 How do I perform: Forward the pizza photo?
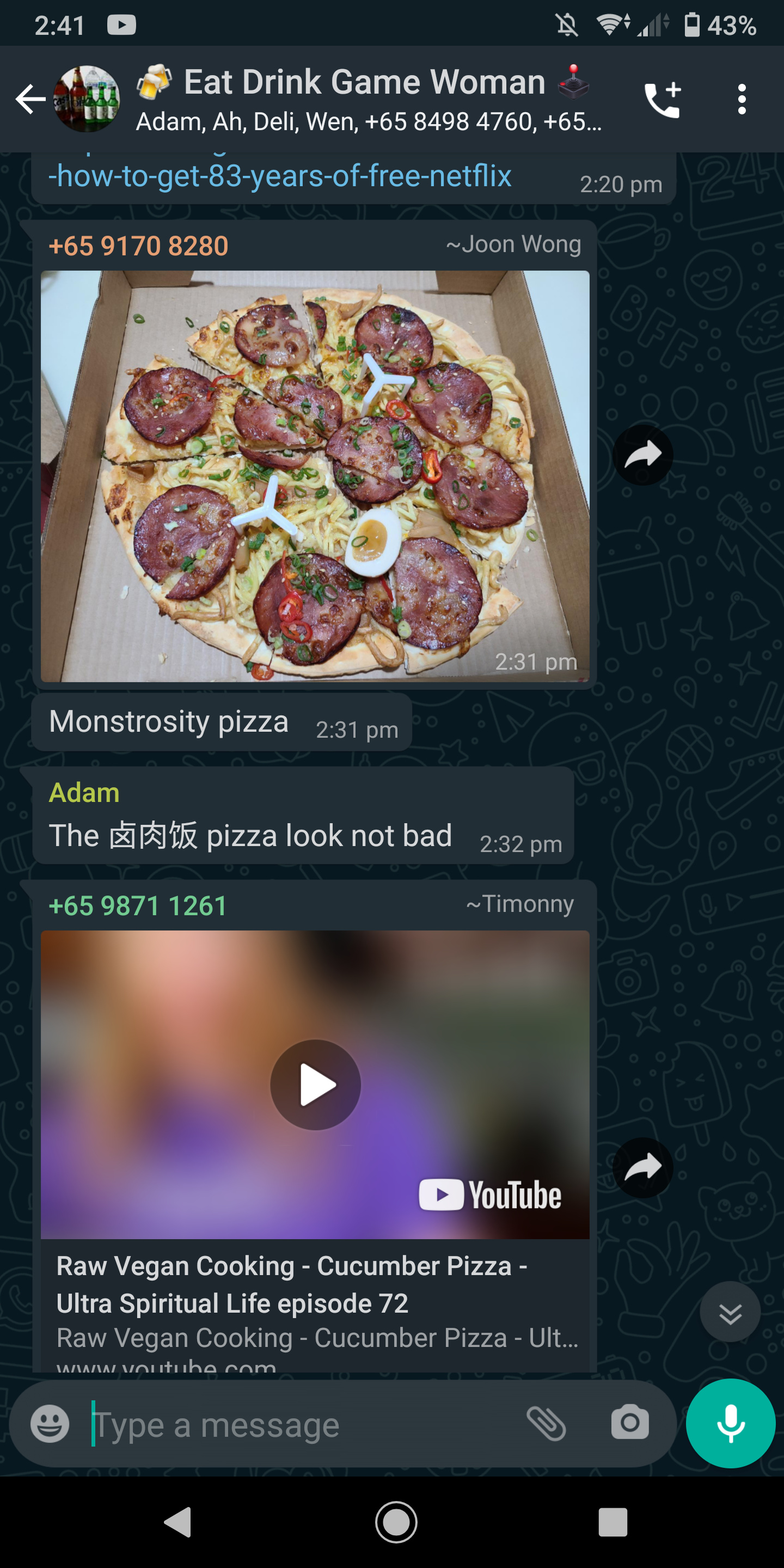[643, 455]
